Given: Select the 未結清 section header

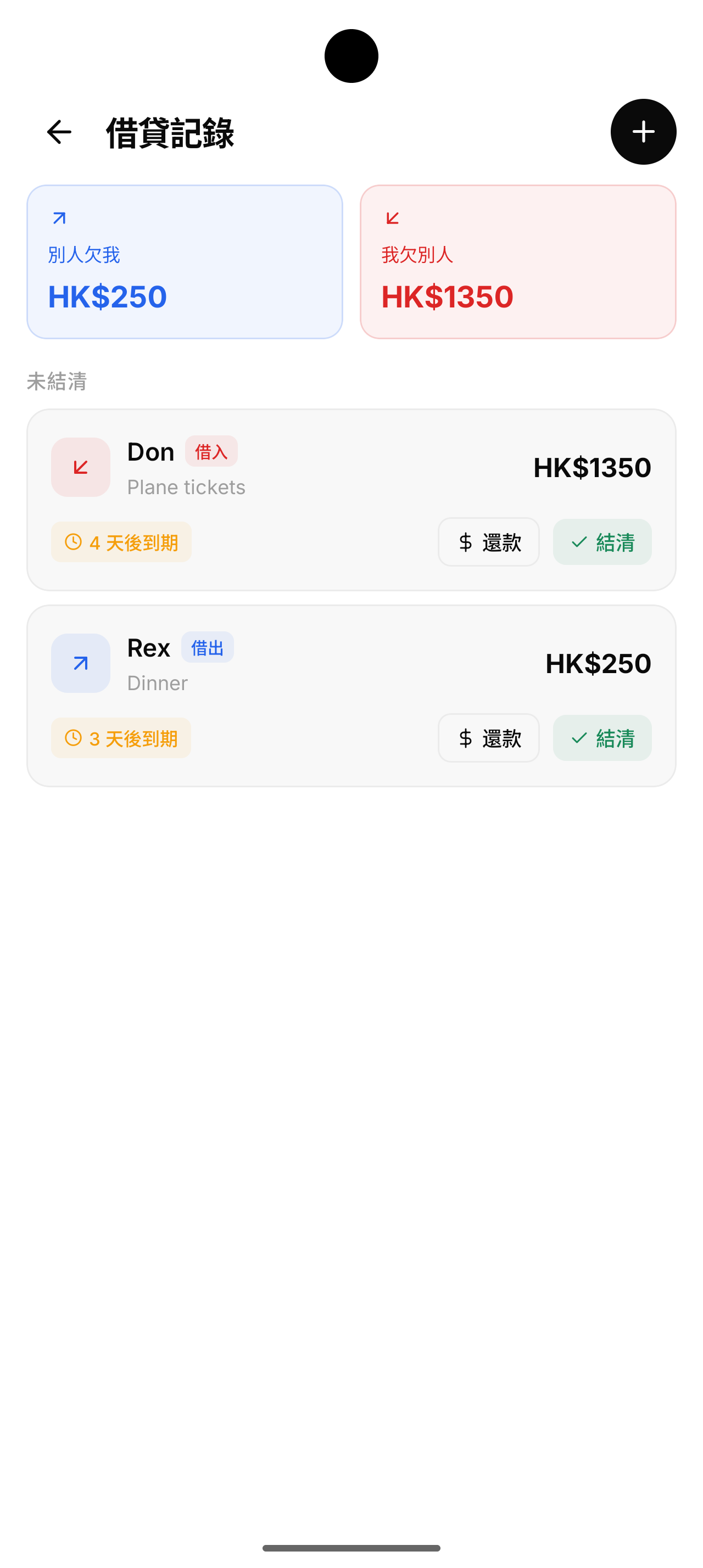Looking at the screenshot, I should (x=55, y=382).
